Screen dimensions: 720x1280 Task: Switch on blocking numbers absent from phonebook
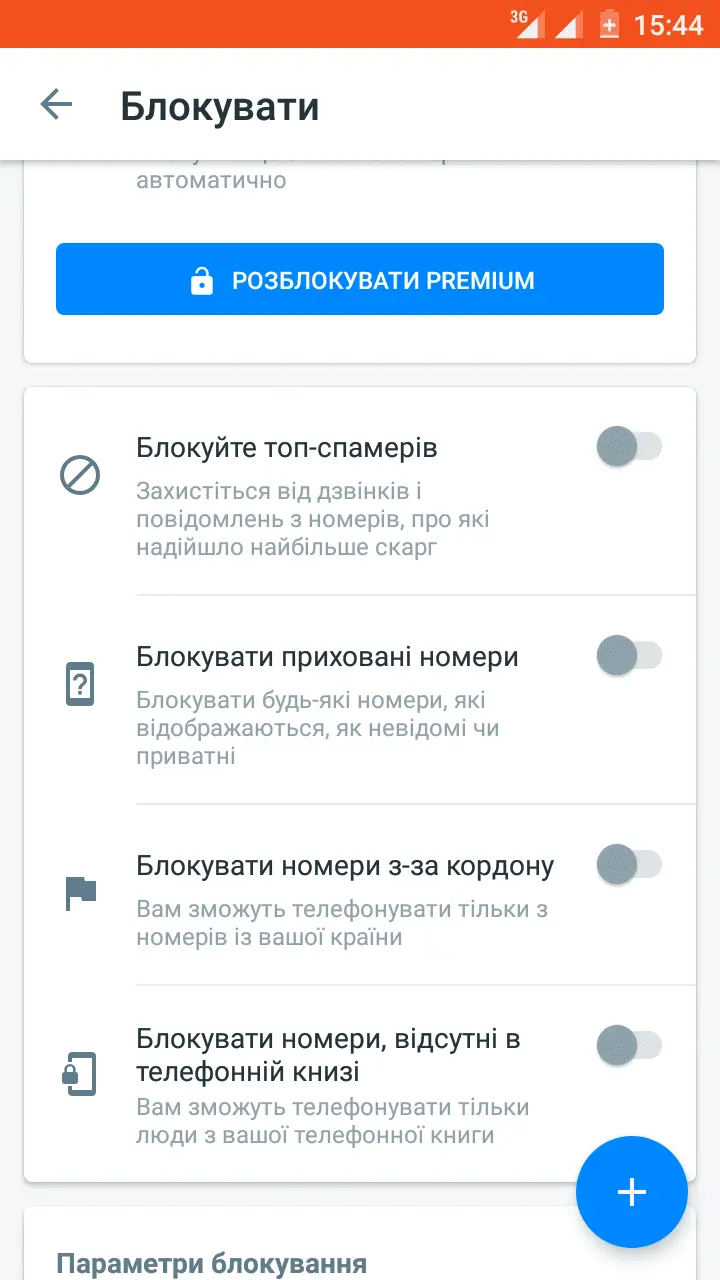629,1046
